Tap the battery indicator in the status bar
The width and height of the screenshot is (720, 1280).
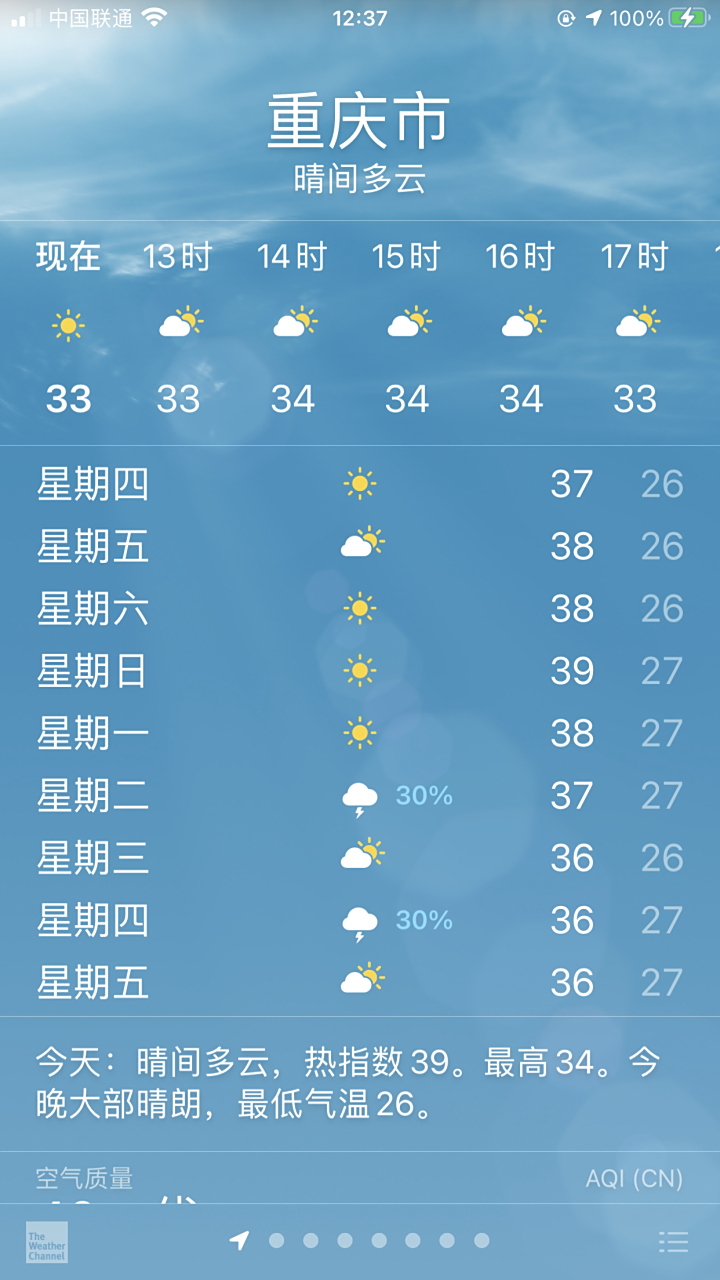click(x=689, y=16)
